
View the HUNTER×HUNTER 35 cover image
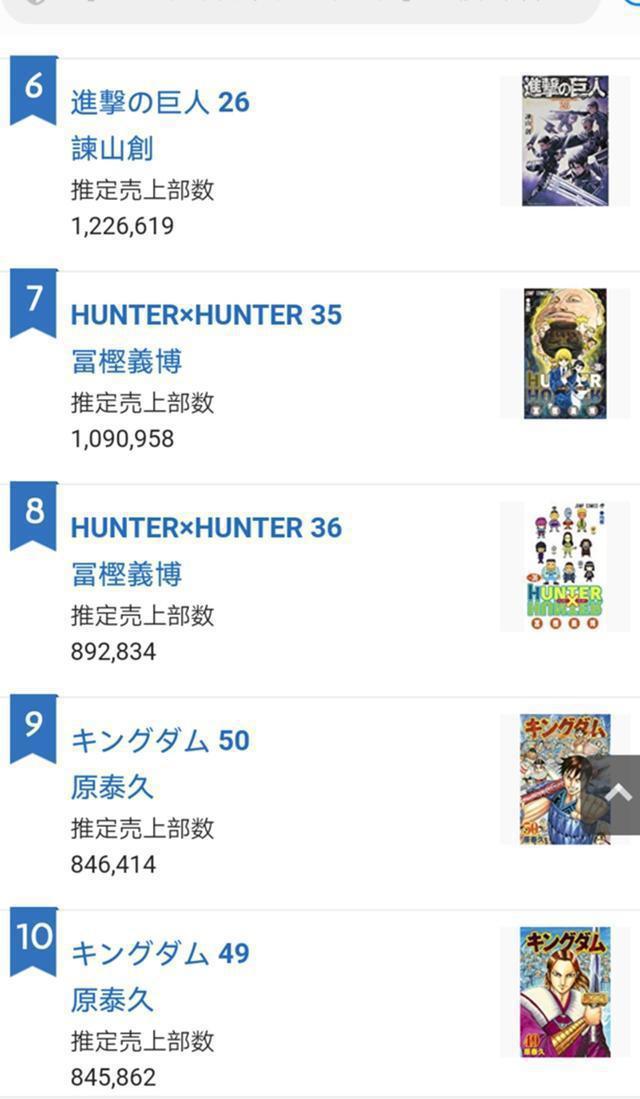pos(565,354)
